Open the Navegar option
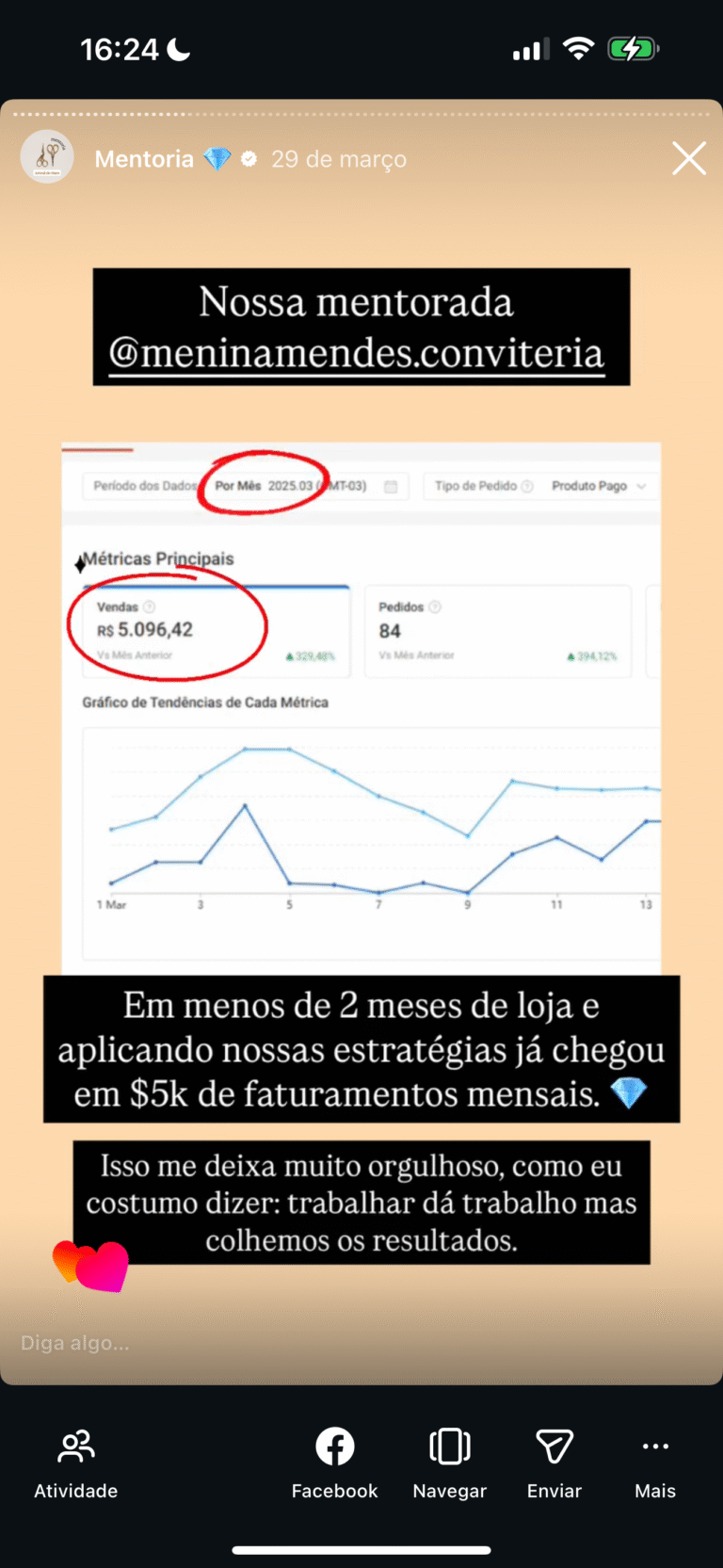 (449, 1462)
